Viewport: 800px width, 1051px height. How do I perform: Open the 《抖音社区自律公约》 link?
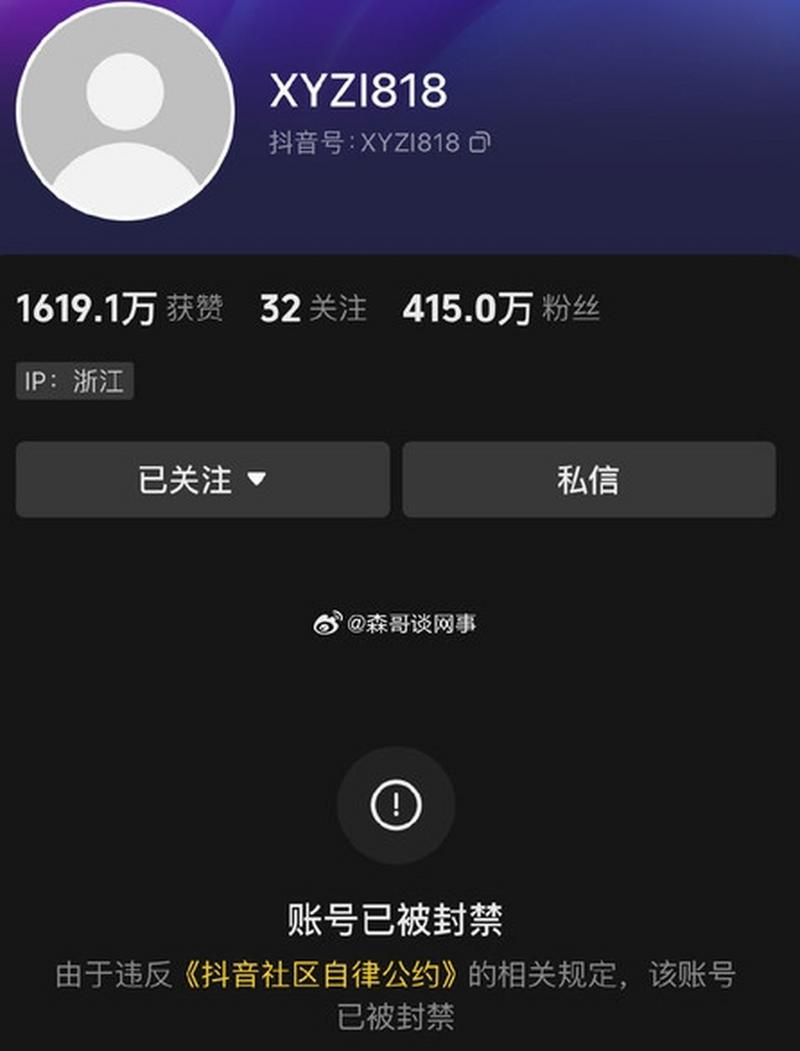point(328,975)
